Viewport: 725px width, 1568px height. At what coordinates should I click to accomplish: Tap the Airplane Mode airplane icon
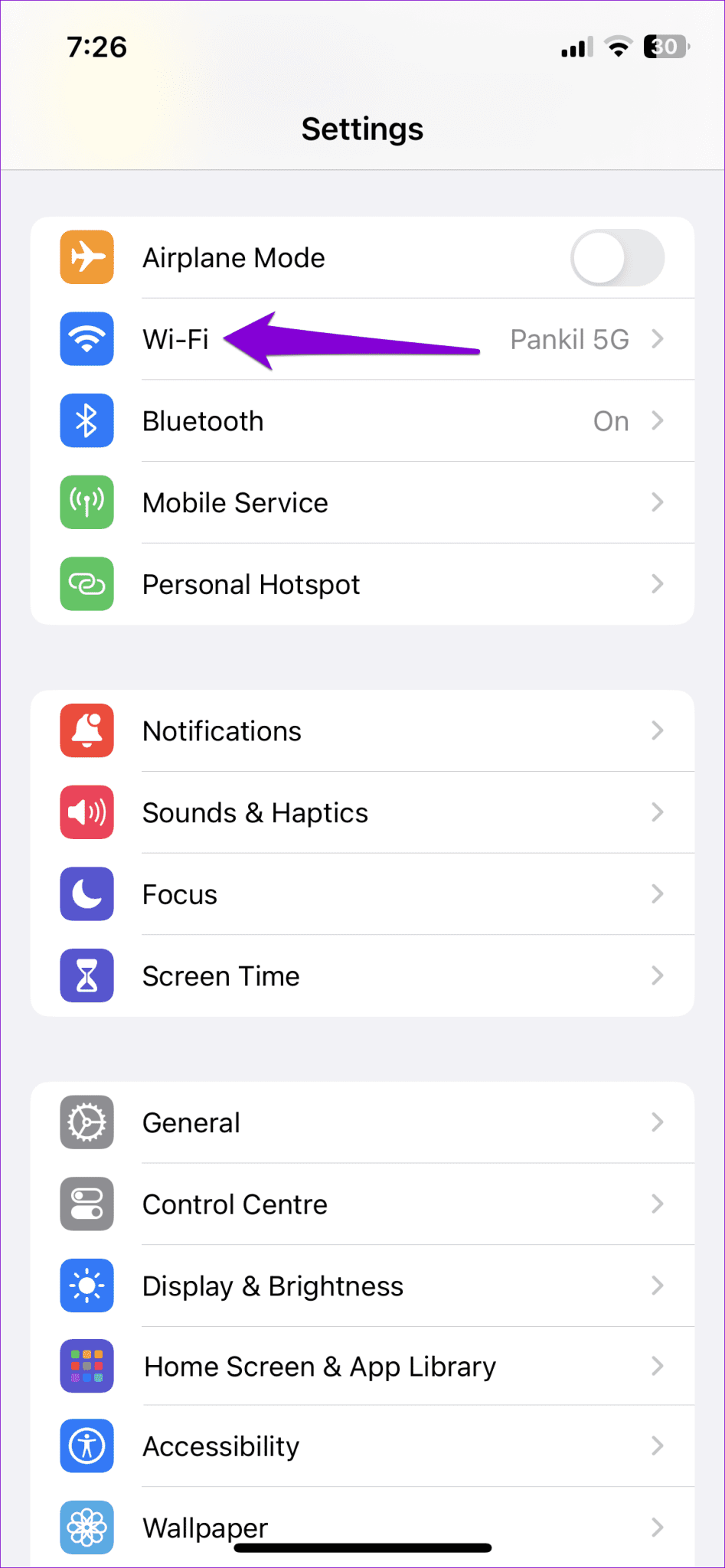pos(87,257)
